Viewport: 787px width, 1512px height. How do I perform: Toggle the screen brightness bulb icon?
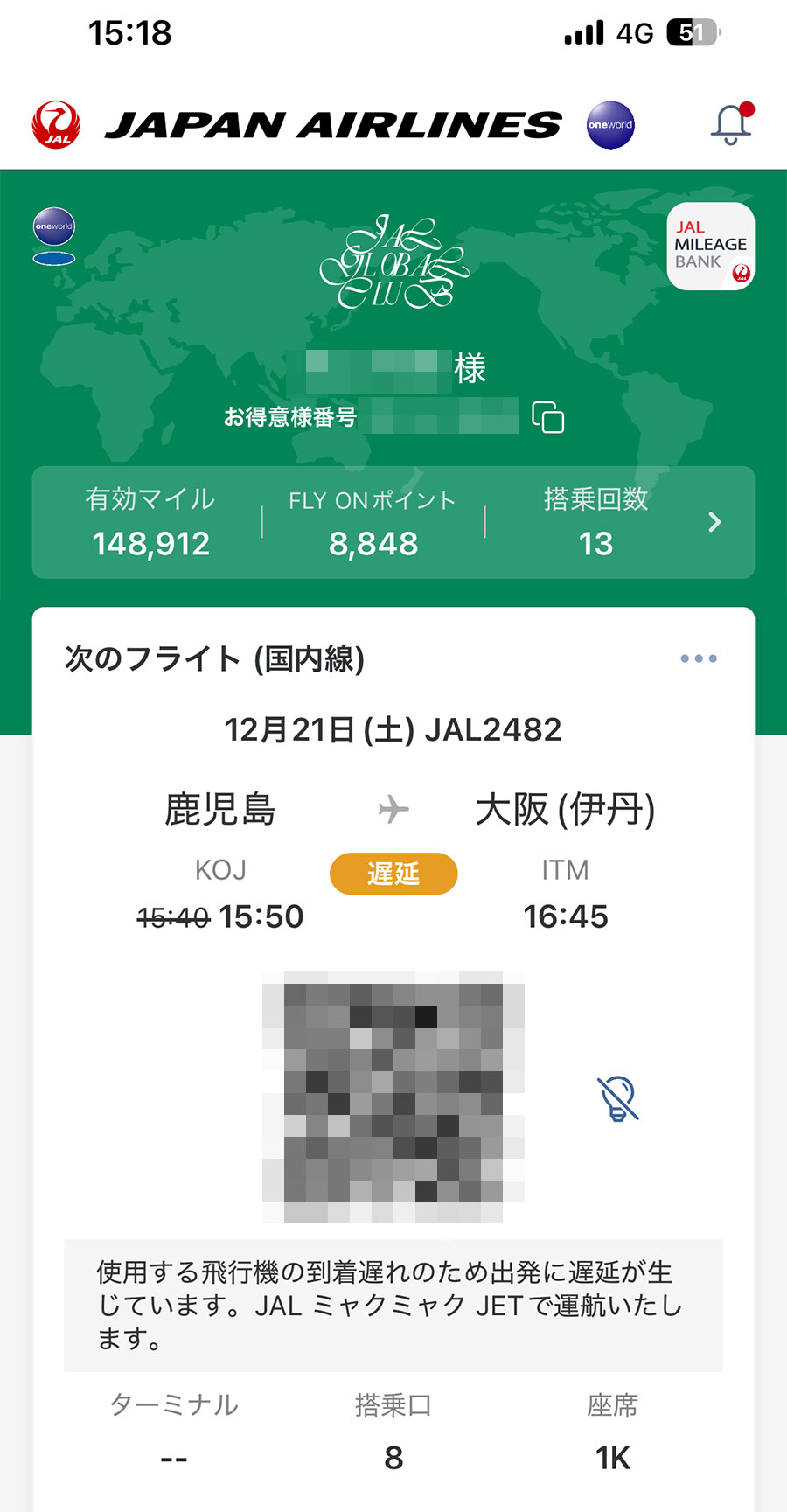click(x=618, y=1099)
